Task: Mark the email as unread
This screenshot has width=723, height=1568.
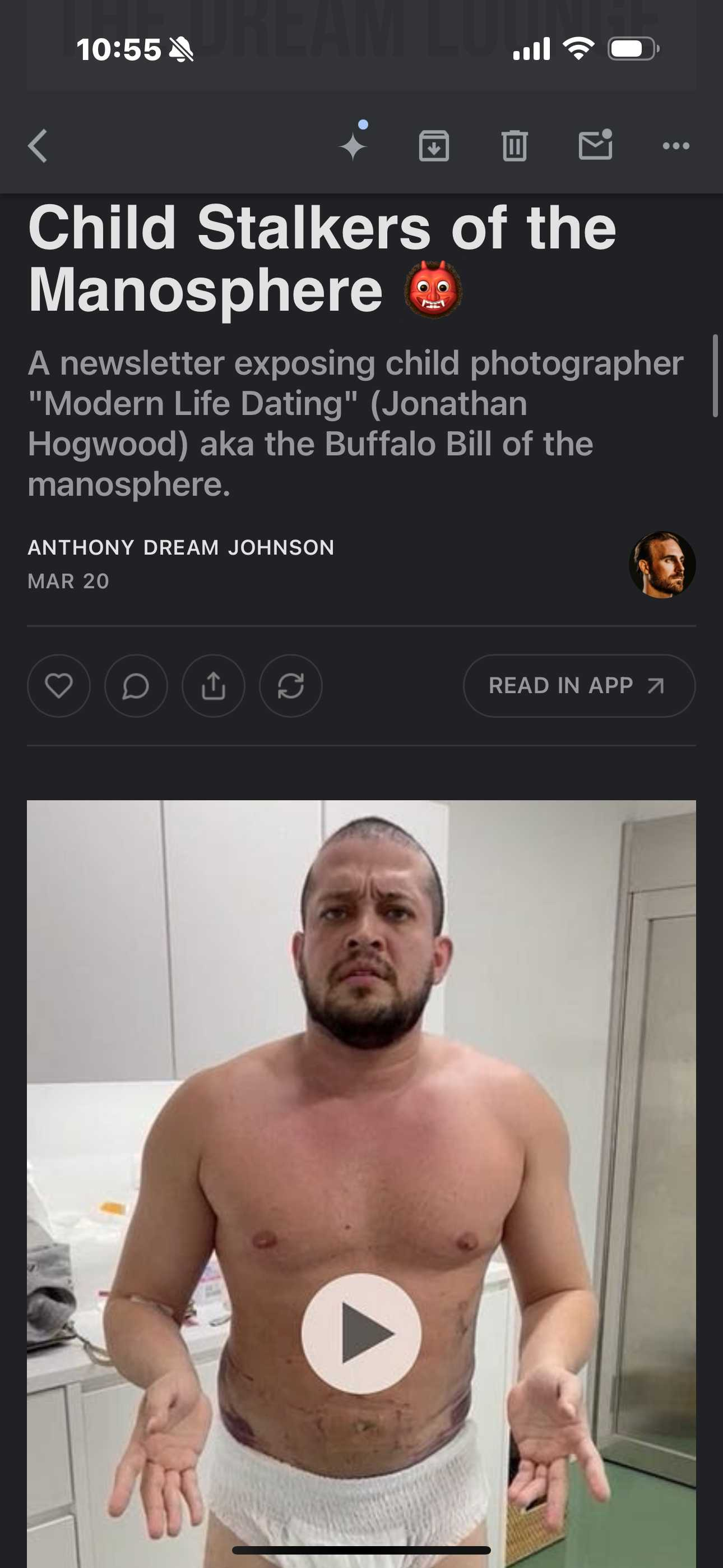Action: pos(595,145)
